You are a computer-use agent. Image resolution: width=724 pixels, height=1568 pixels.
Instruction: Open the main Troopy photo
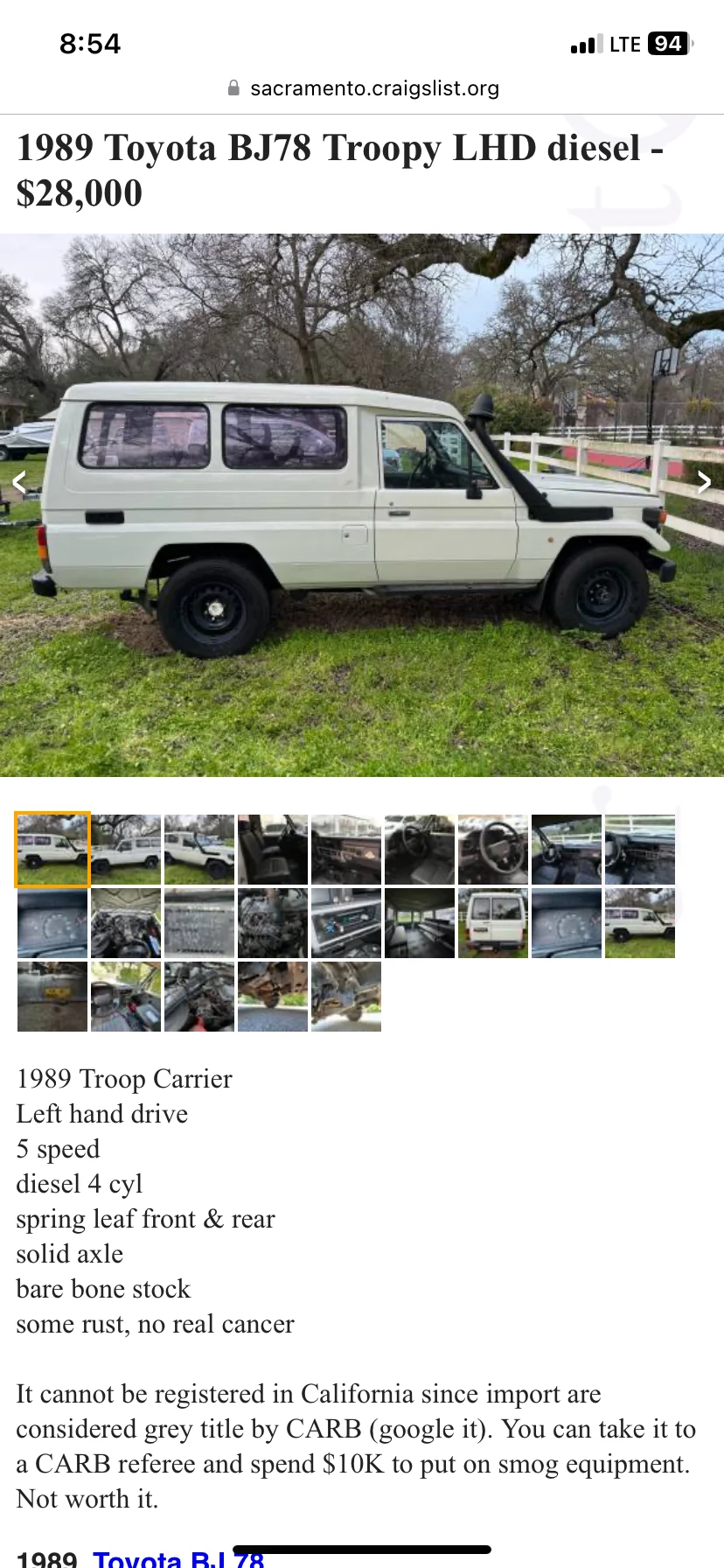(x=362, y=504)
